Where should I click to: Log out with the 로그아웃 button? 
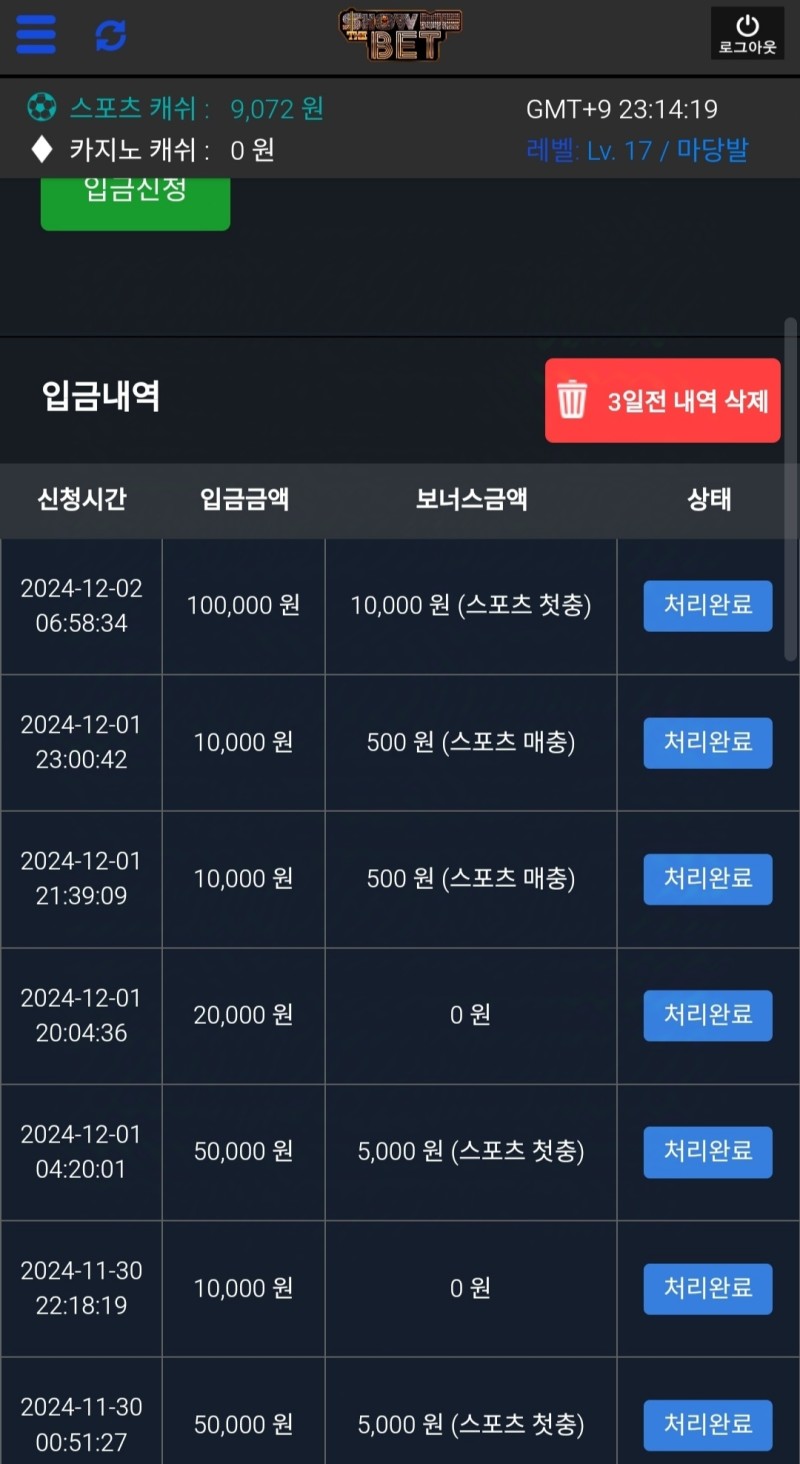coord(747,34)
